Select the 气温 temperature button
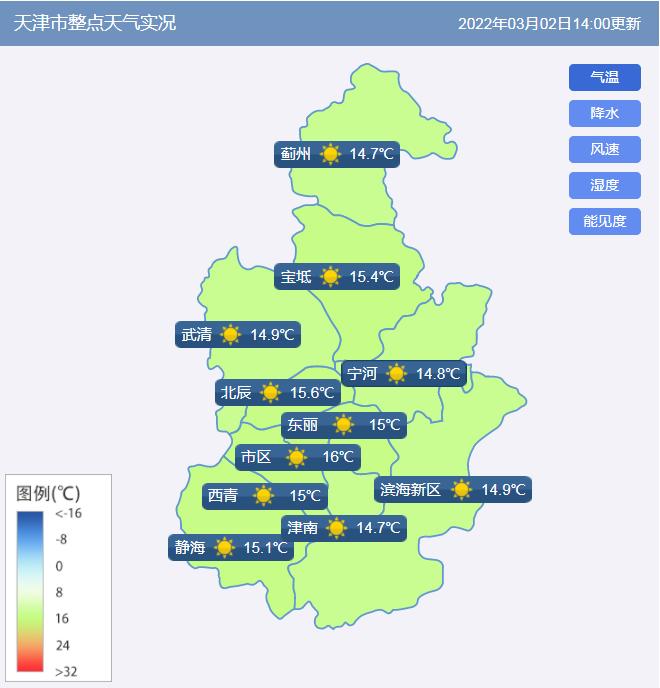Viewport: 660px width, 688px height. [x=605, y=78]
